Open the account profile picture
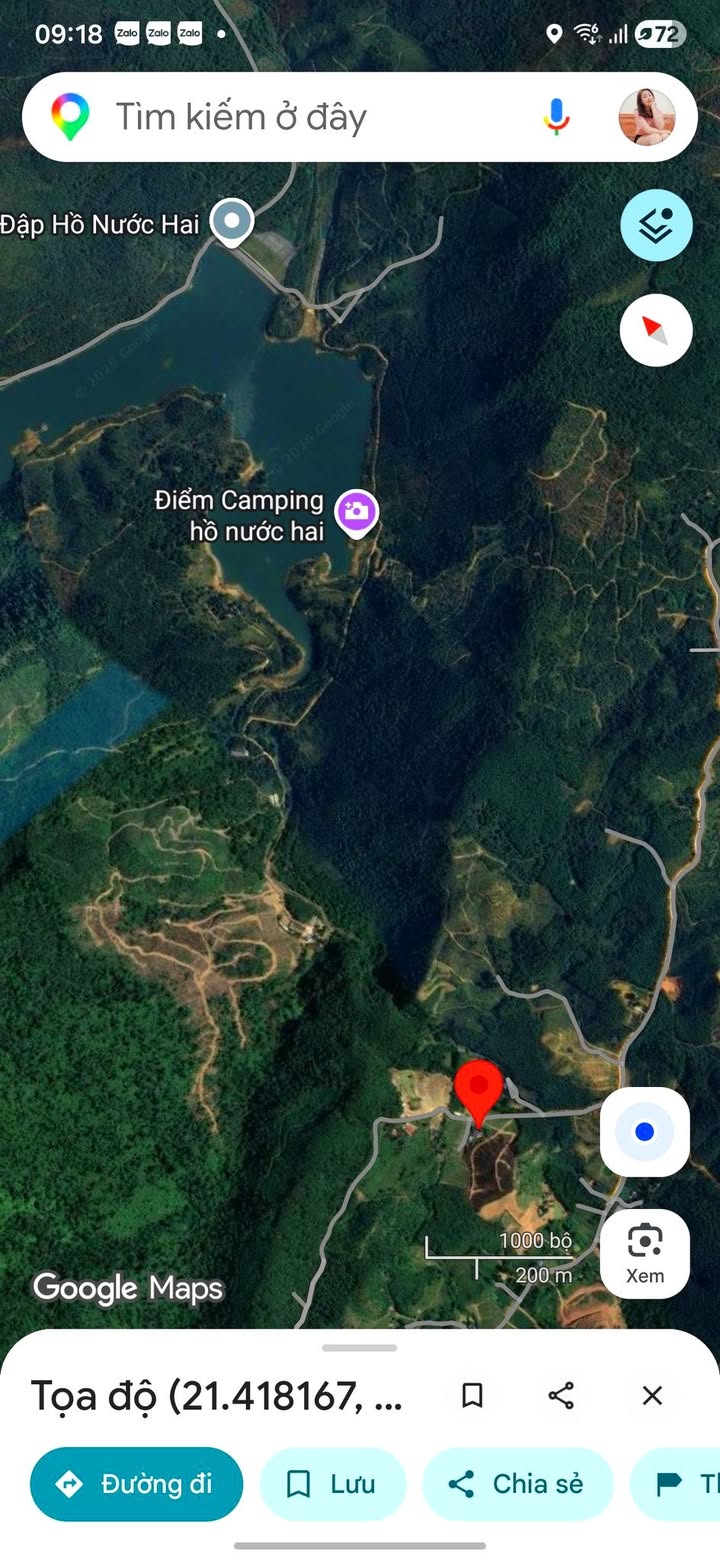The image size is (720, 1560). coord(647,117)
